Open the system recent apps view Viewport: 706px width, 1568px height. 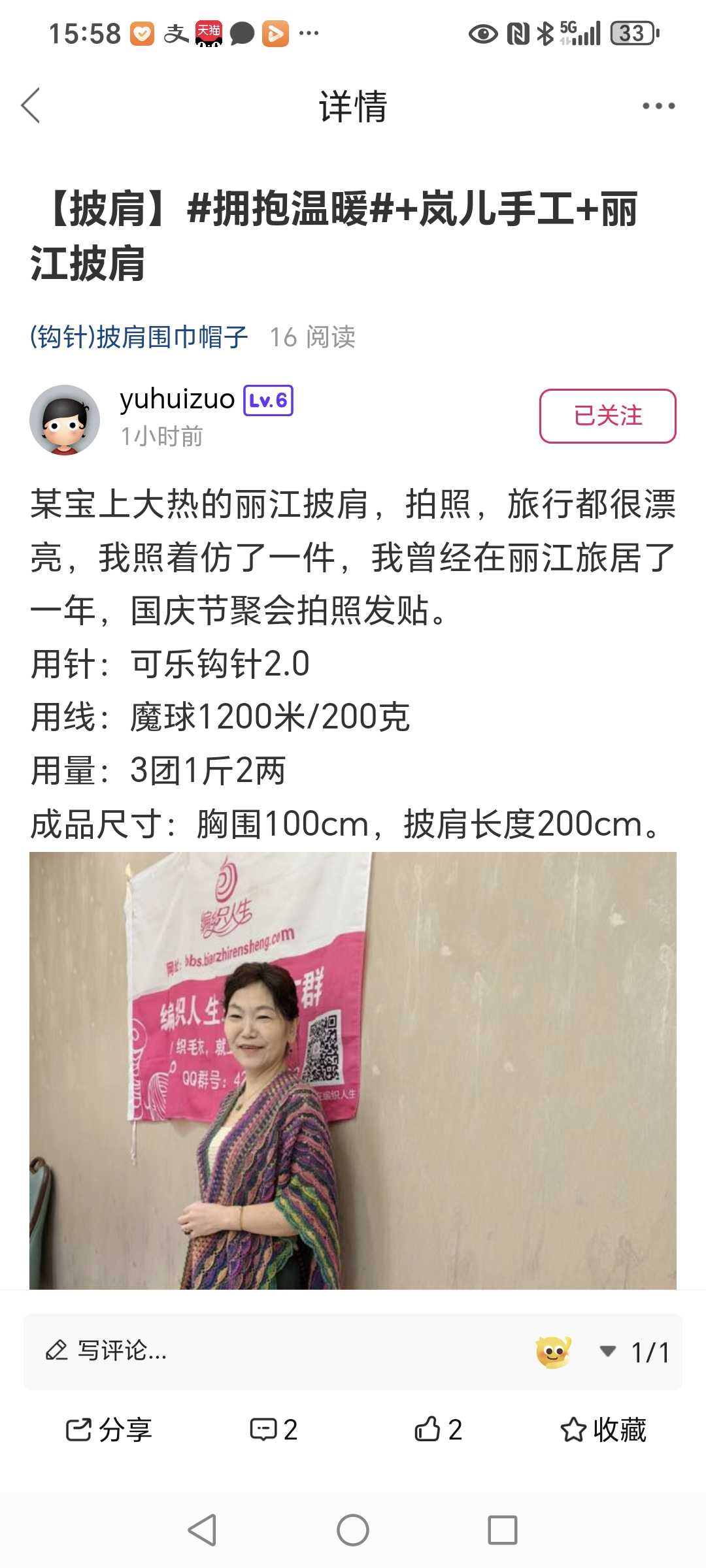(502, 1530)
